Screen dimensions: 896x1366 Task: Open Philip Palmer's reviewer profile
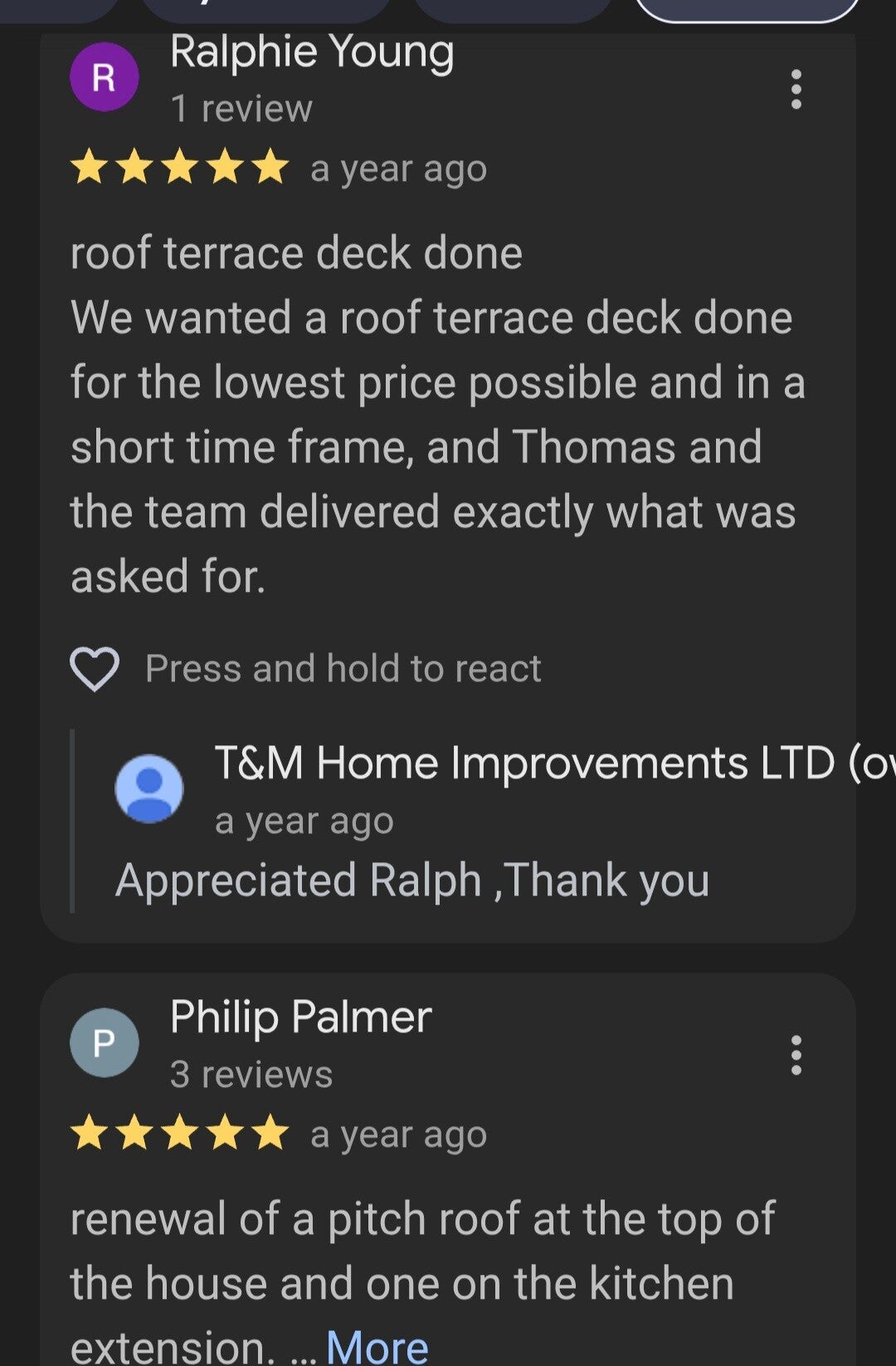coord(104,1042)
